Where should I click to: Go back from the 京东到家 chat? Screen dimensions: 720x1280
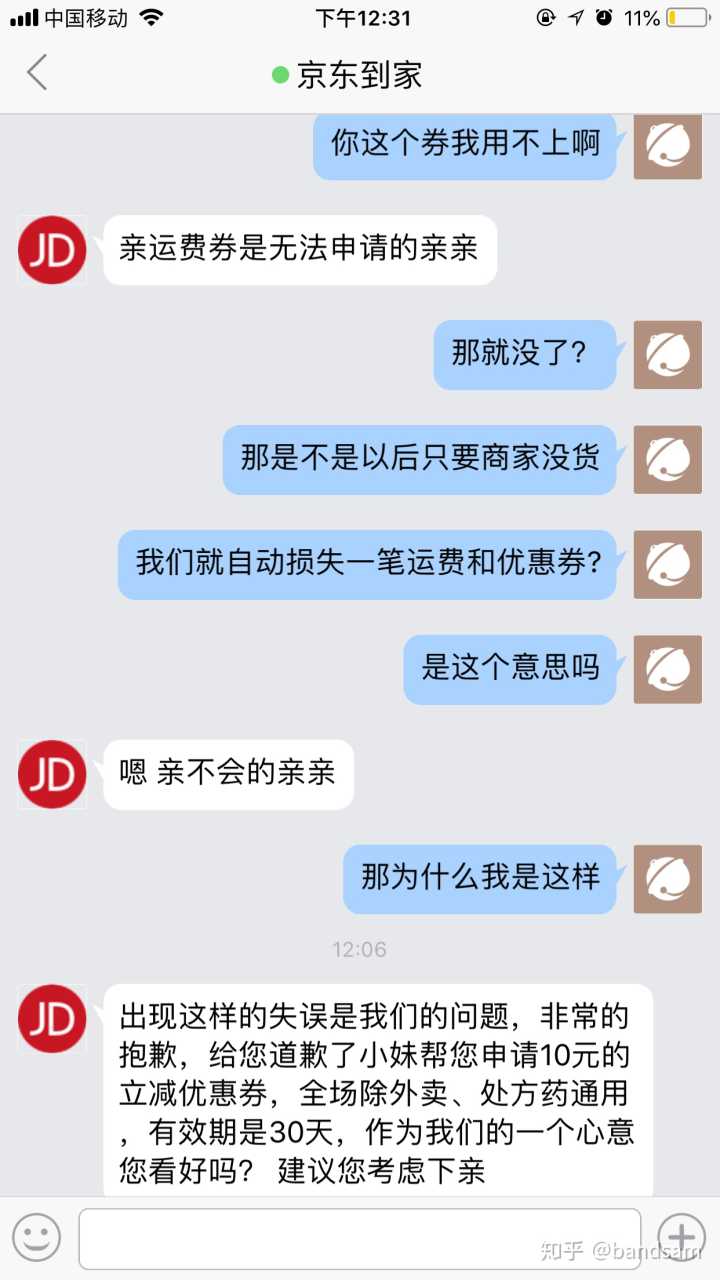click(38, 73)
